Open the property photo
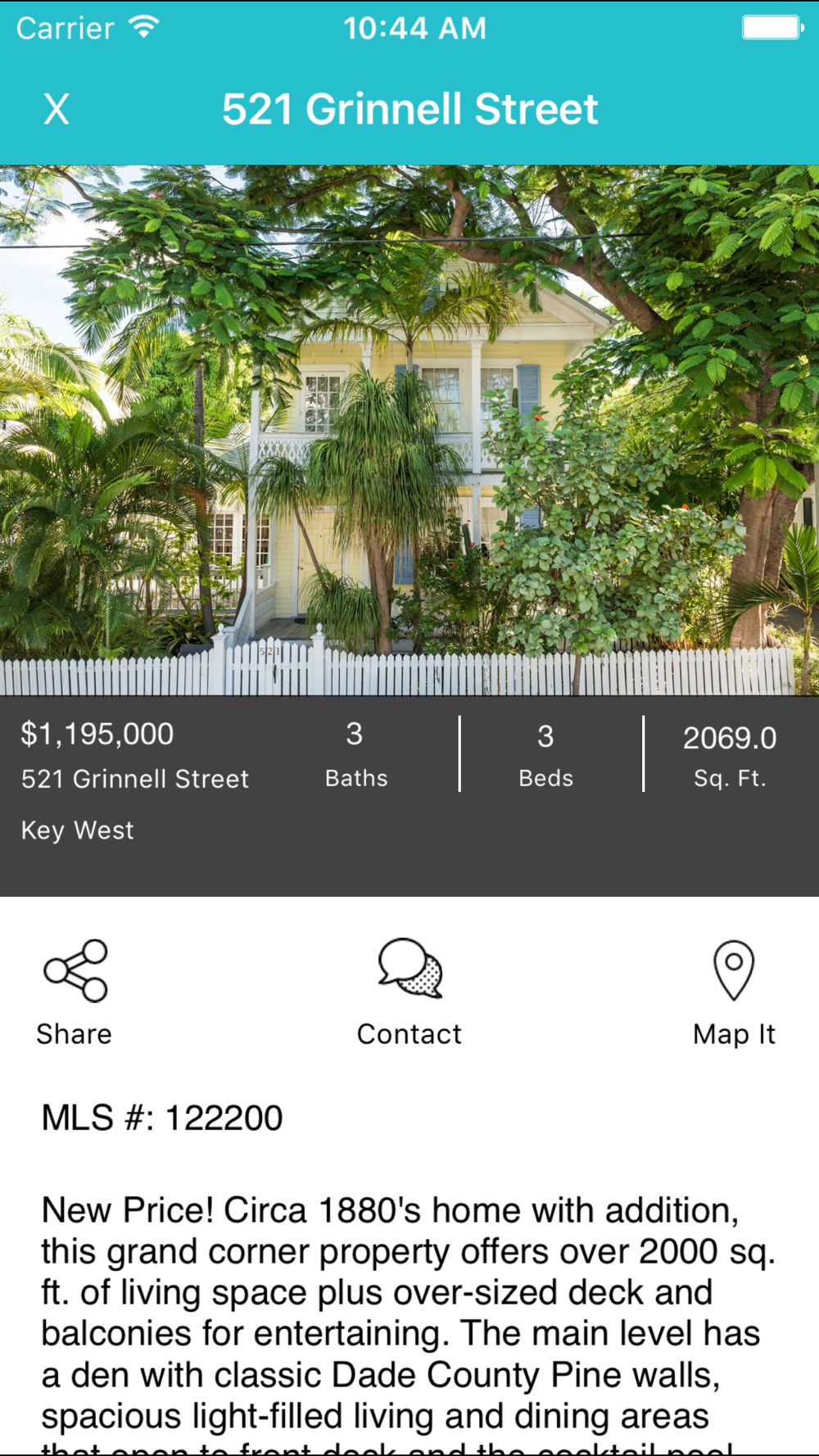This screenshot has width=819, height=1456. point(409,430)
